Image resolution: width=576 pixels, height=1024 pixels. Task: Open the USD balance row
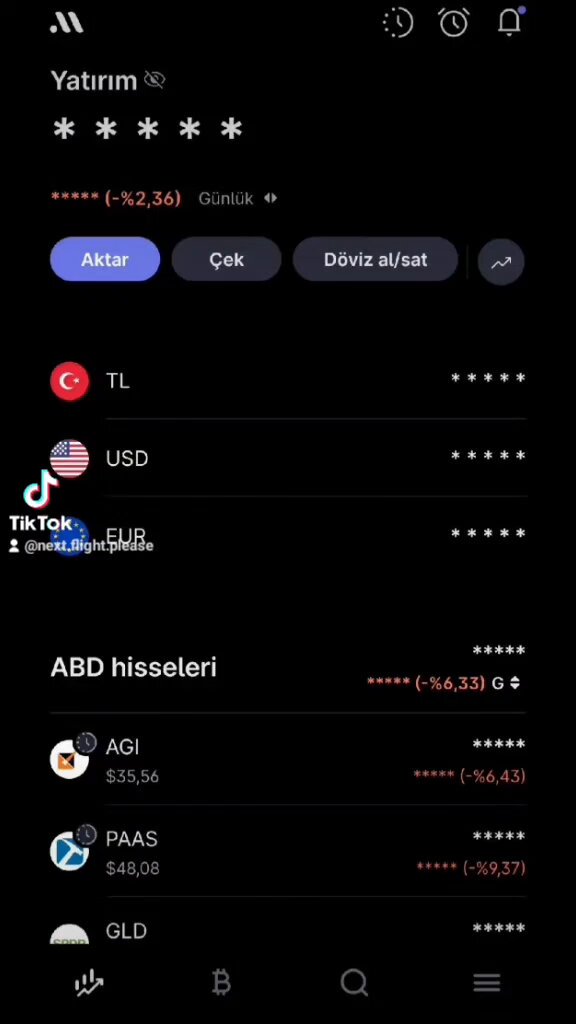(288, 458)
